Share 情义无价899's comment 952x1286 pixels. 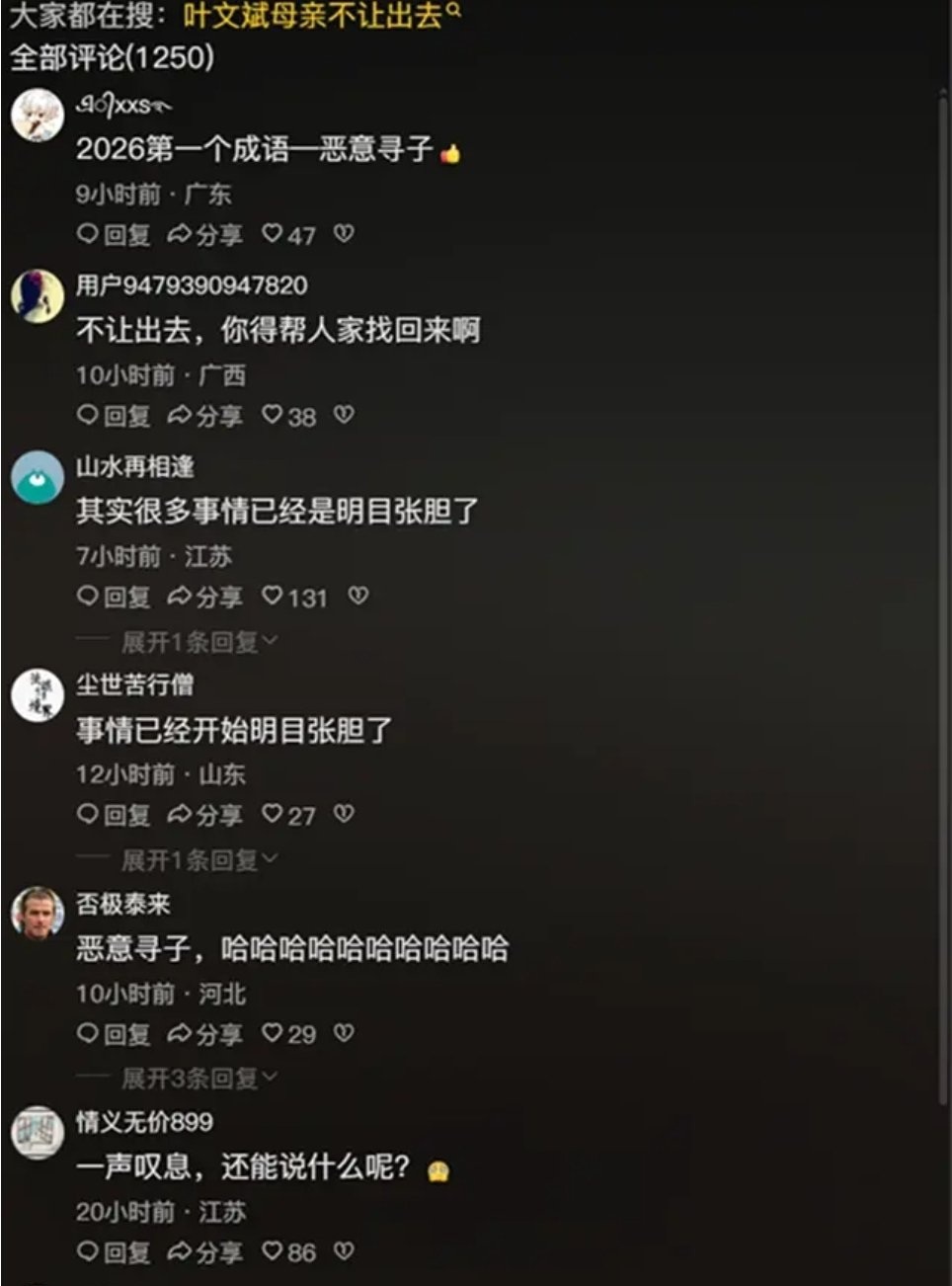click(x=204, y=1252)
